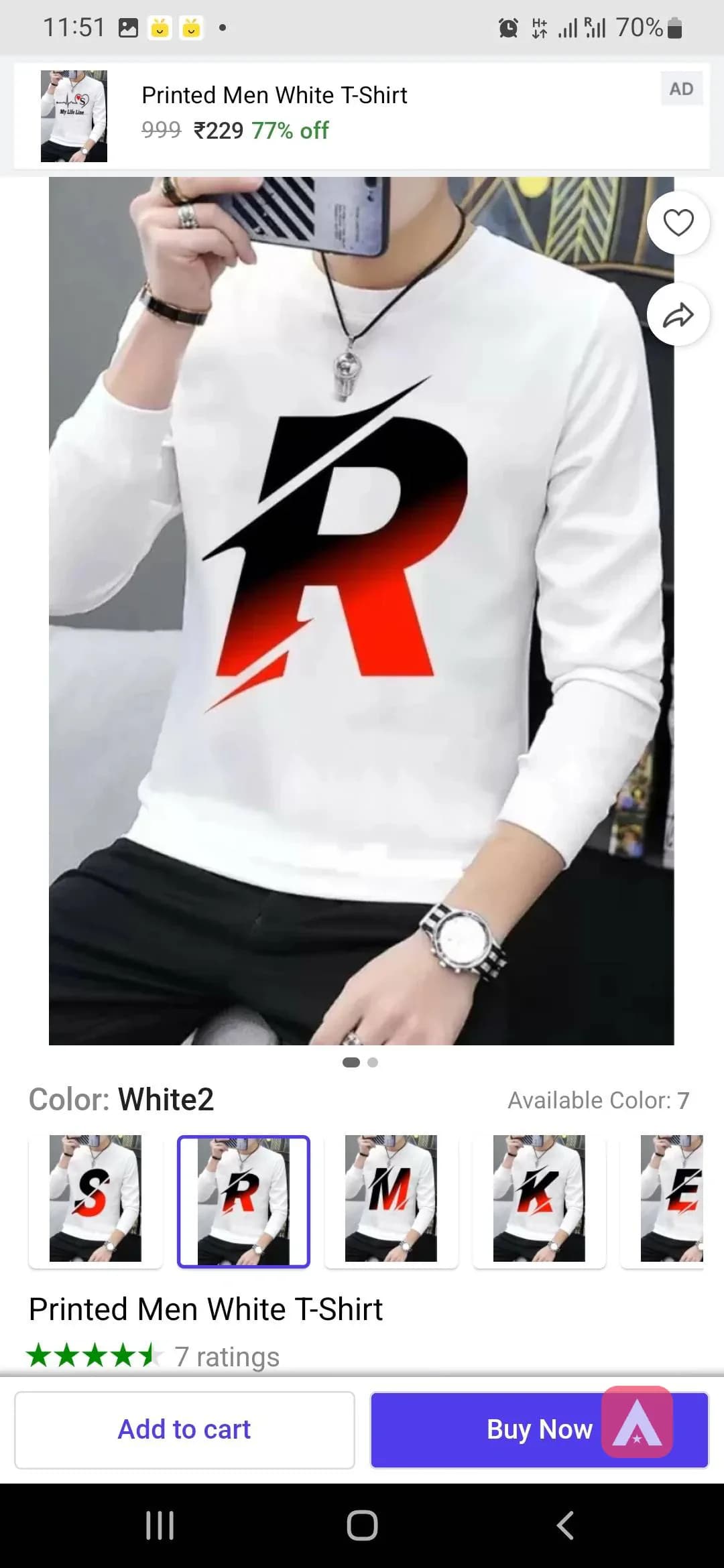This screenshot has height=1568, width=724.
Task: Select the S letter color variant
Action: [x=95, y=1201]
